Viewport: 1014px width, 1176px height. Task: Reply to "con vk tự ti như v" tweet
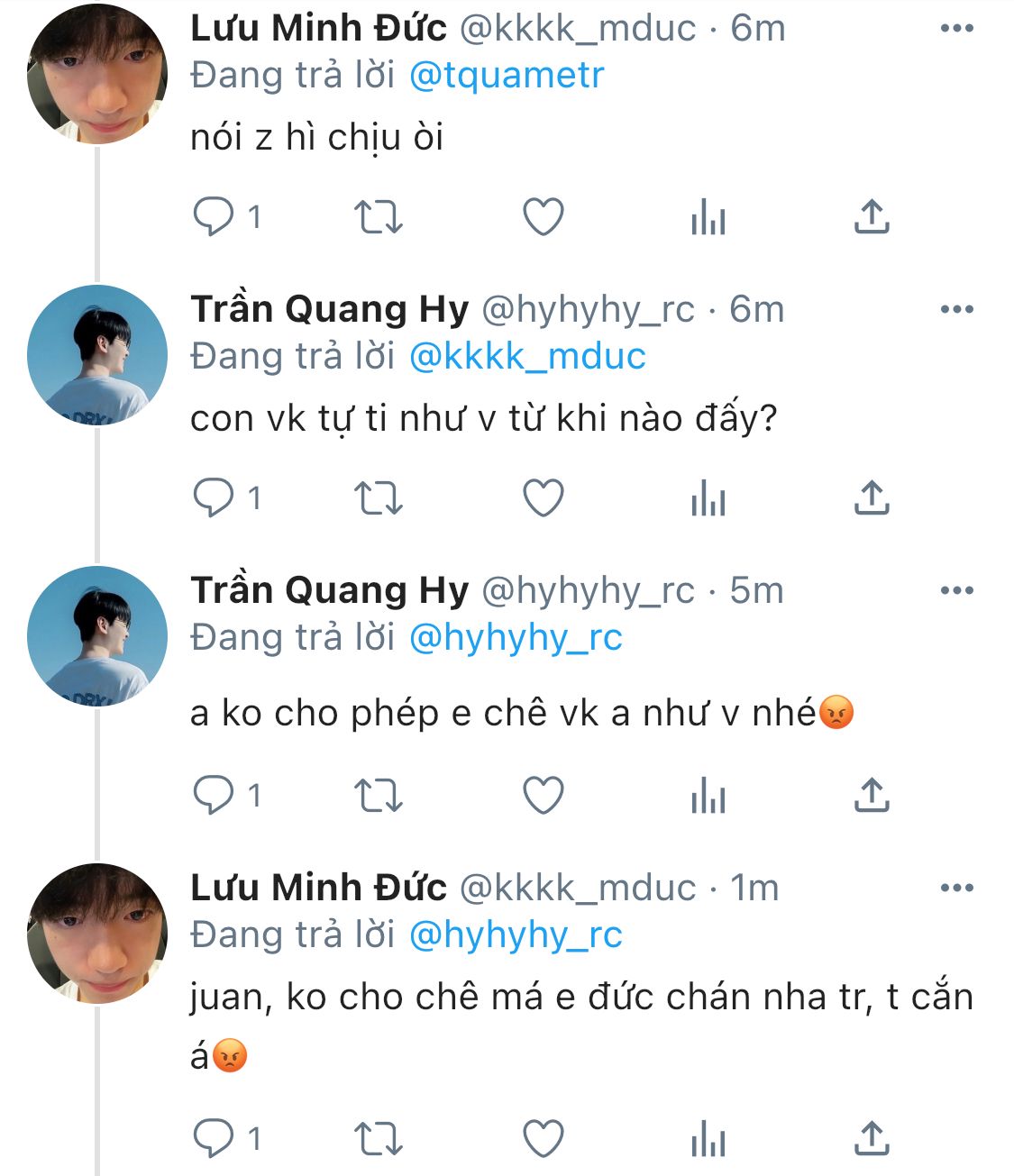click(214, 497)
